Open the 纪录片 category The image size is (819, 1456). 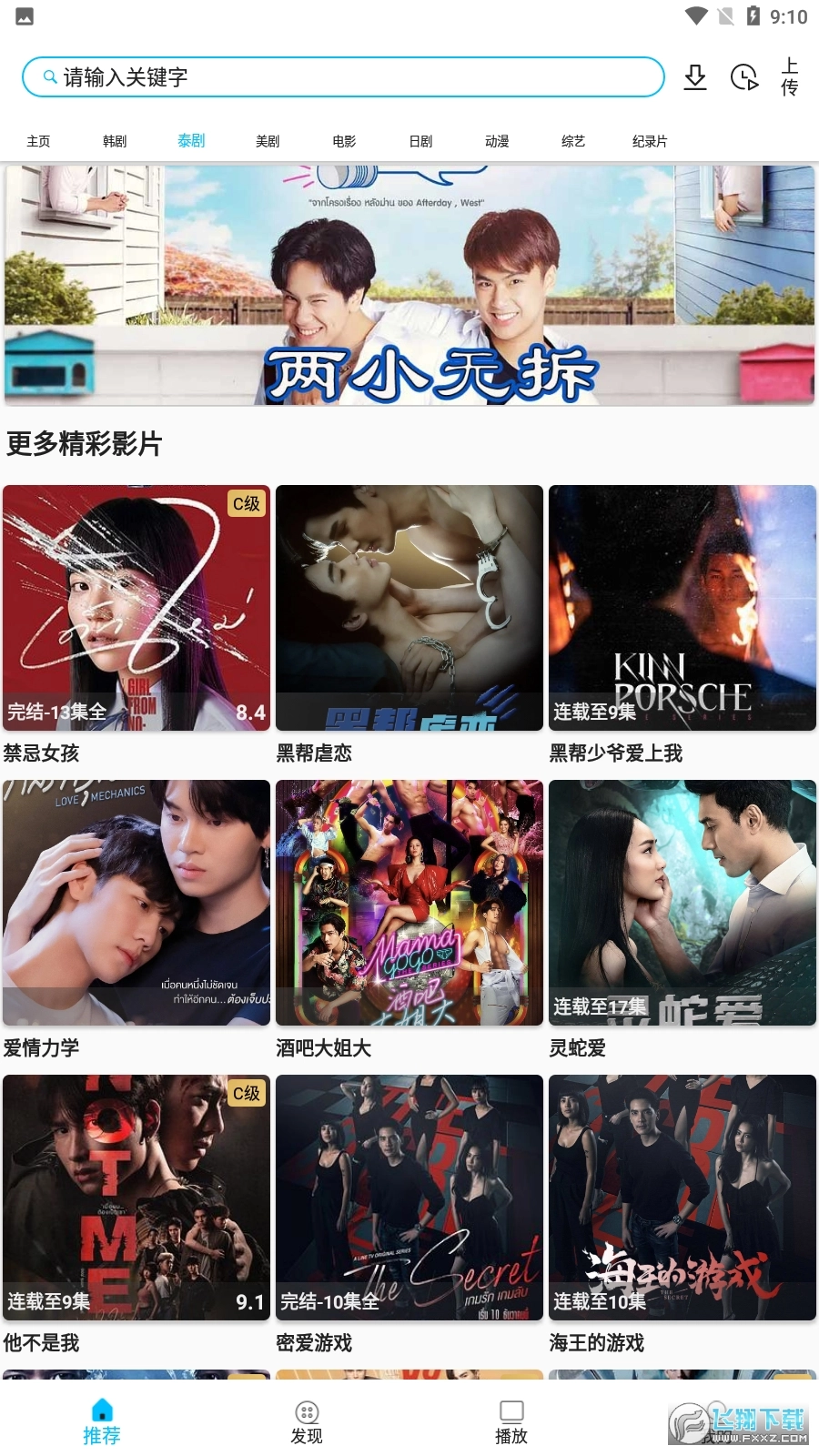[649, 140]
